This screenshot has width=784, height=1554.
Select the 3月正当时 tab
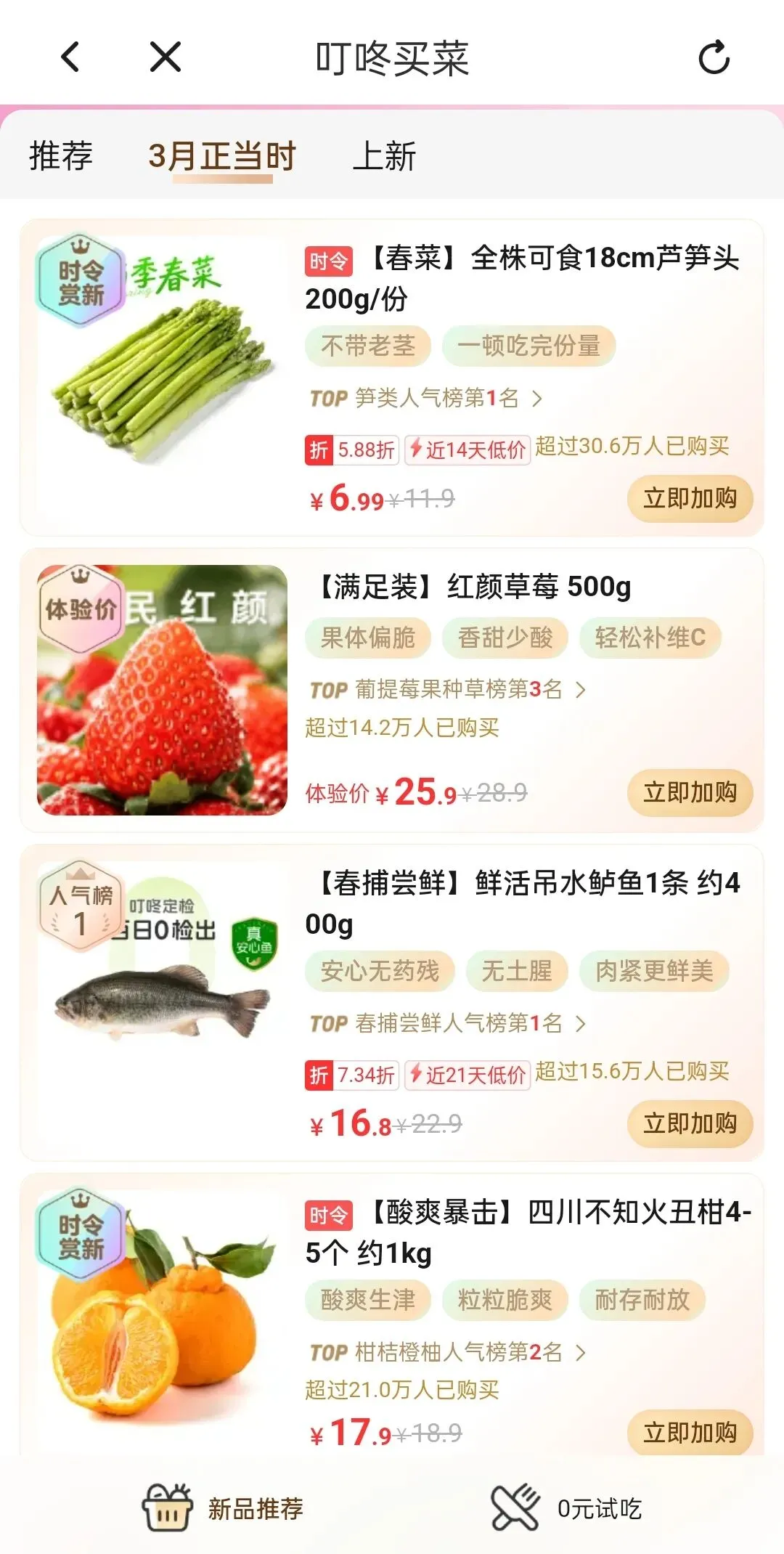tap(222, 156)
